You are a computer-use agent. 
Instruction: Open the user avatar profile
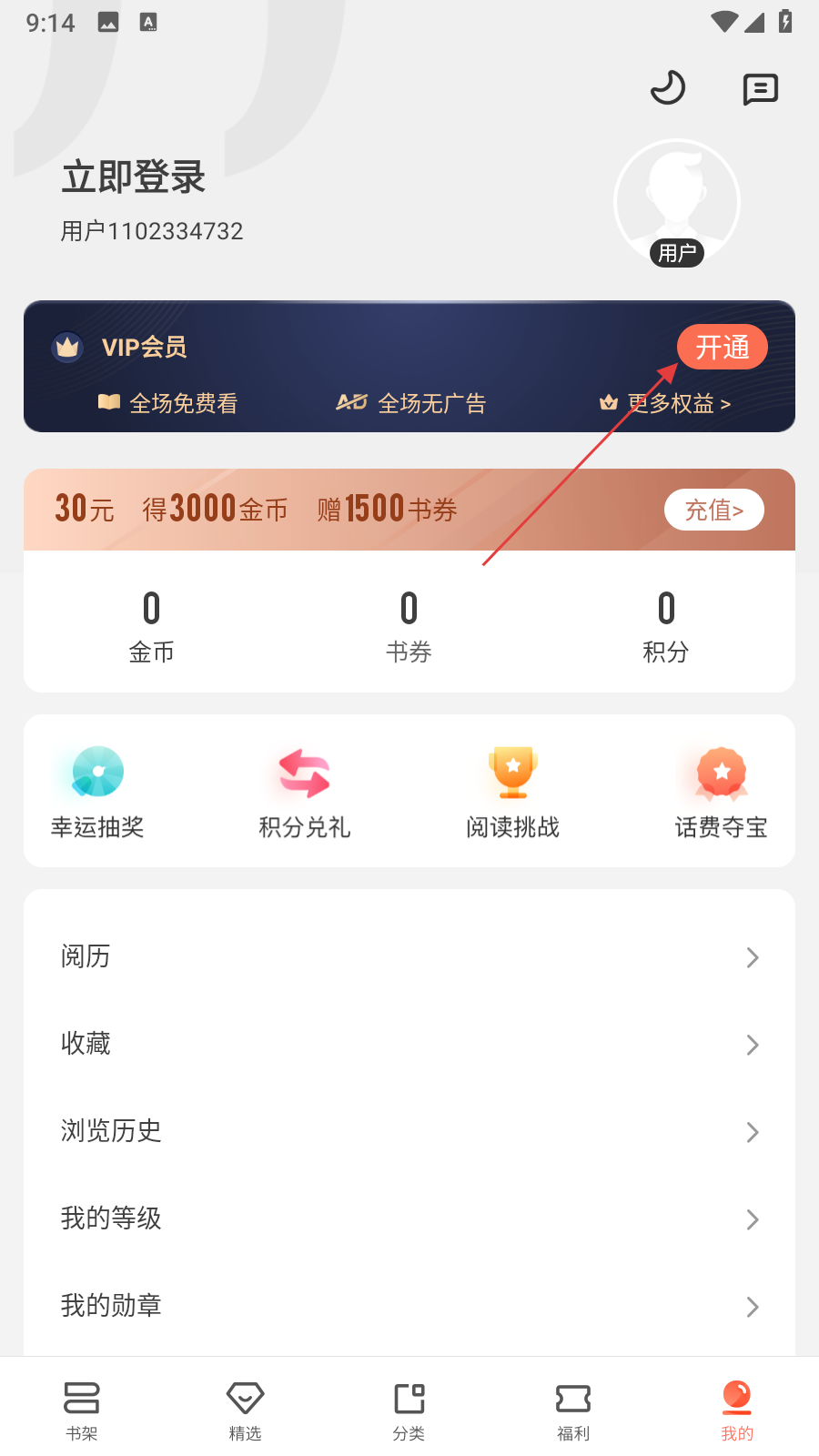tap(676, 202)
